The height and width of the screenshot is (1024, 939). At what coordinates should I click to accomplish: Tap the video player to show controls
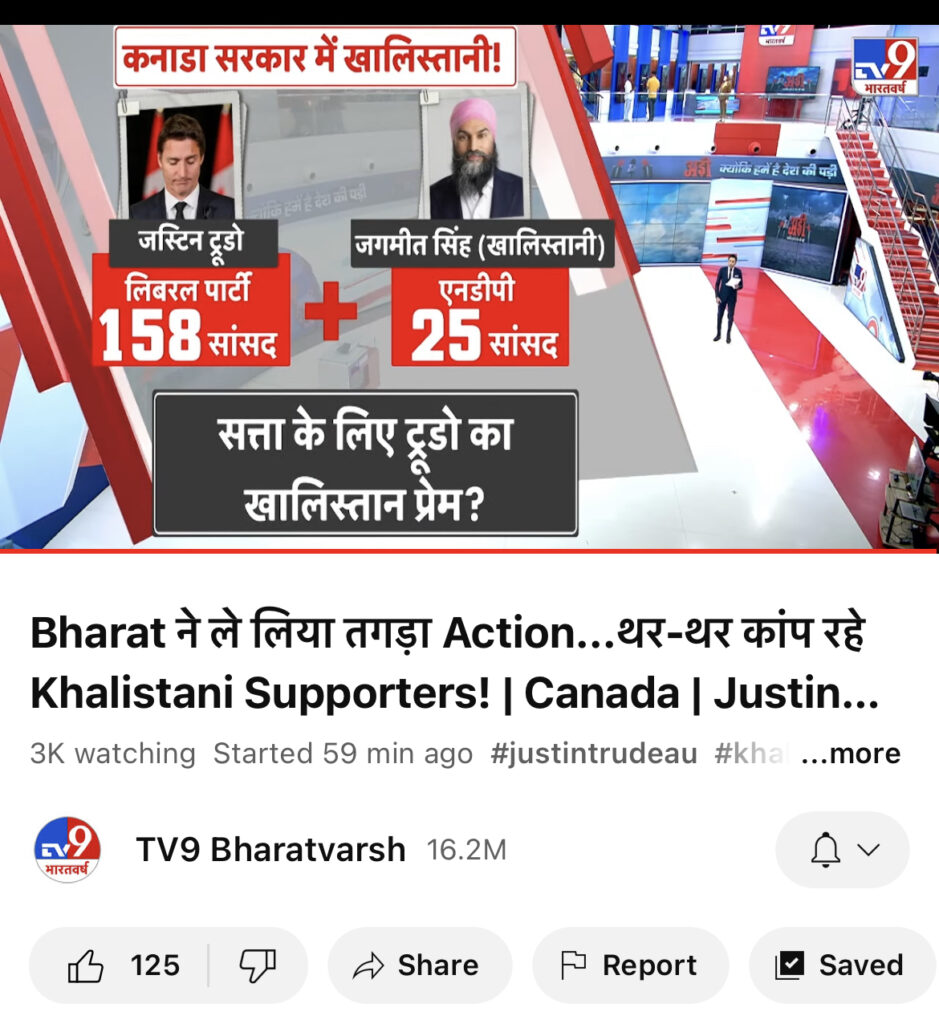click(x=469, y=290)
